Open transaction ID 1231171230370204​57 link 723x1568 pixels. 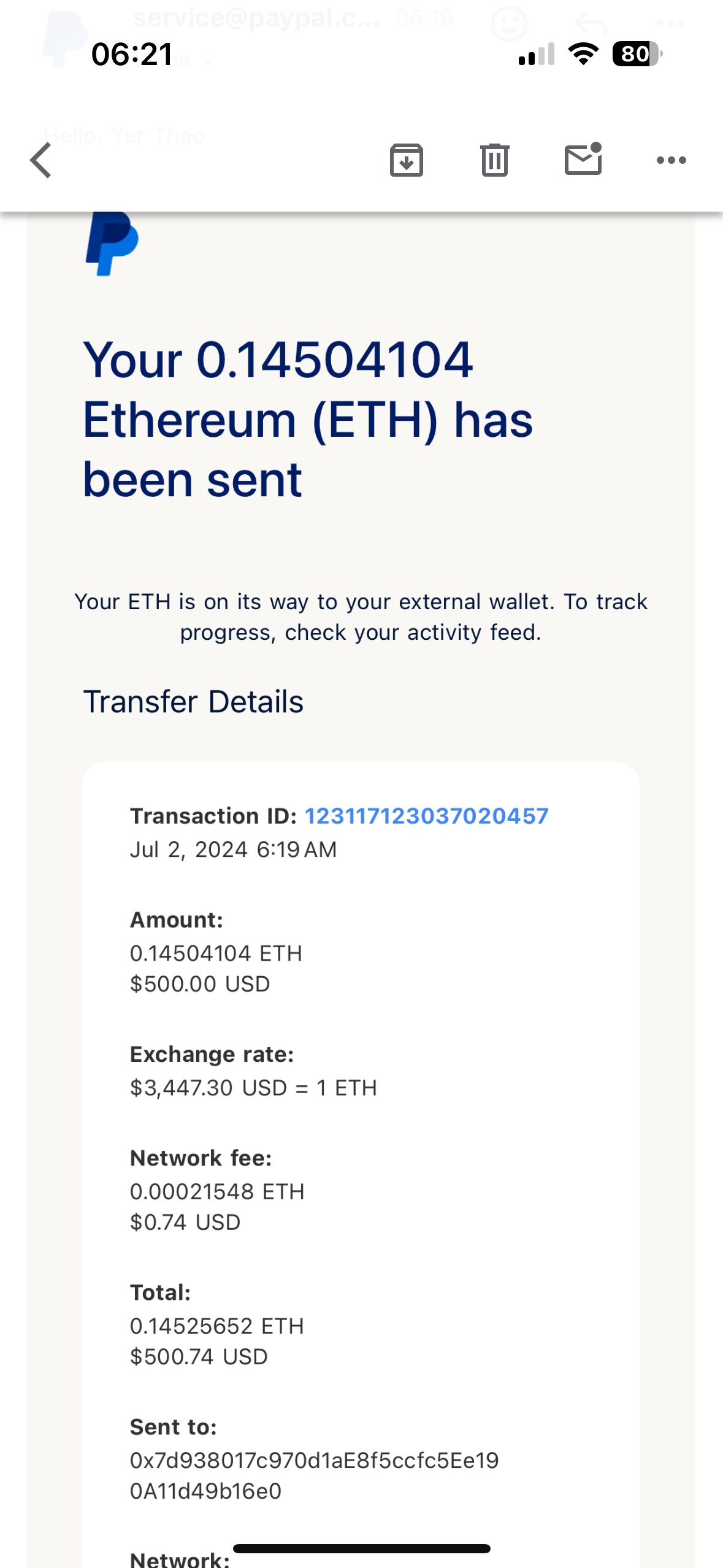(426, 816)
